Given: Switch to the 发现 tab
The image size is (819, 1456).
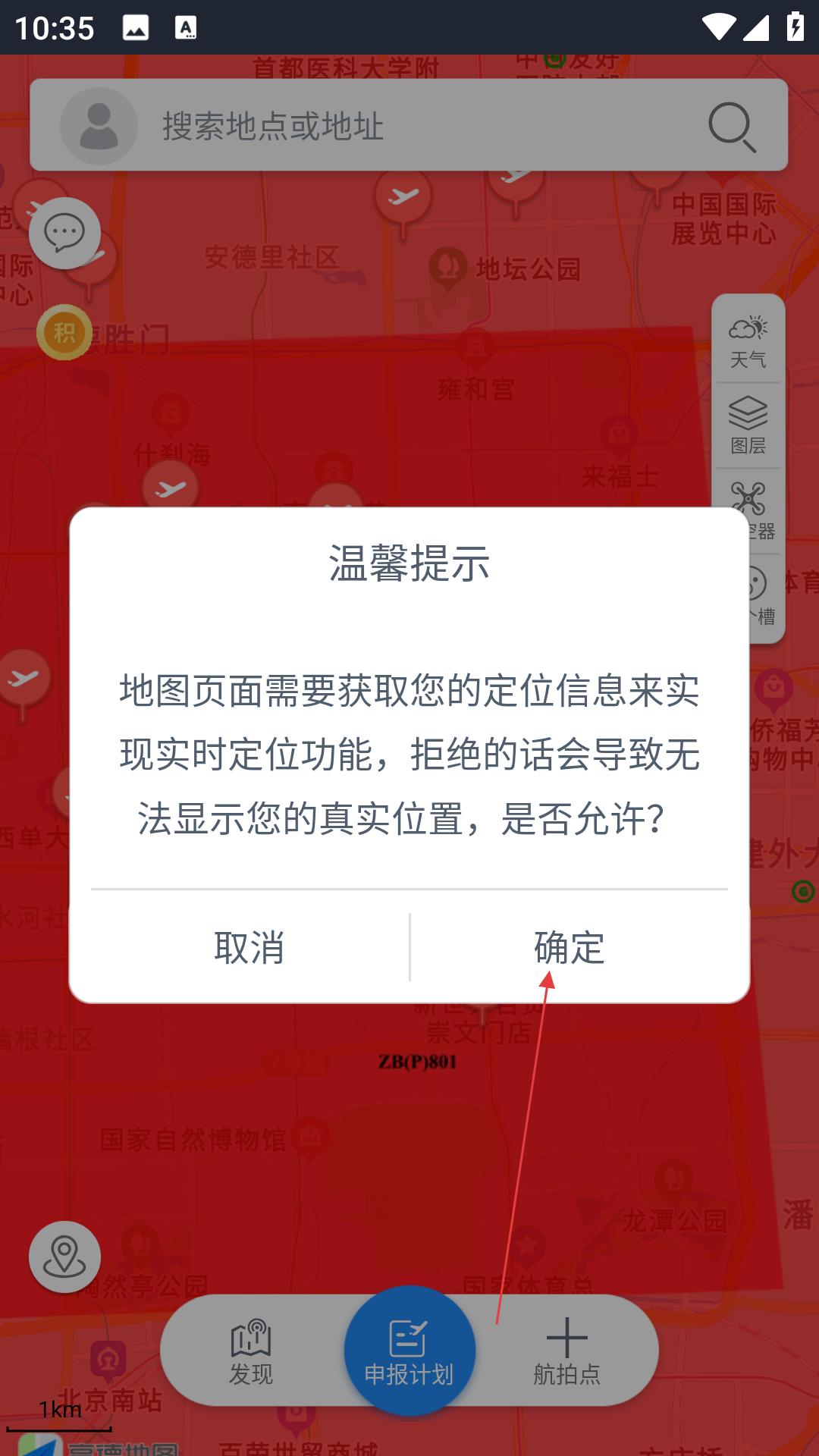Looking at the screenshot, I should click(251, 1351).
